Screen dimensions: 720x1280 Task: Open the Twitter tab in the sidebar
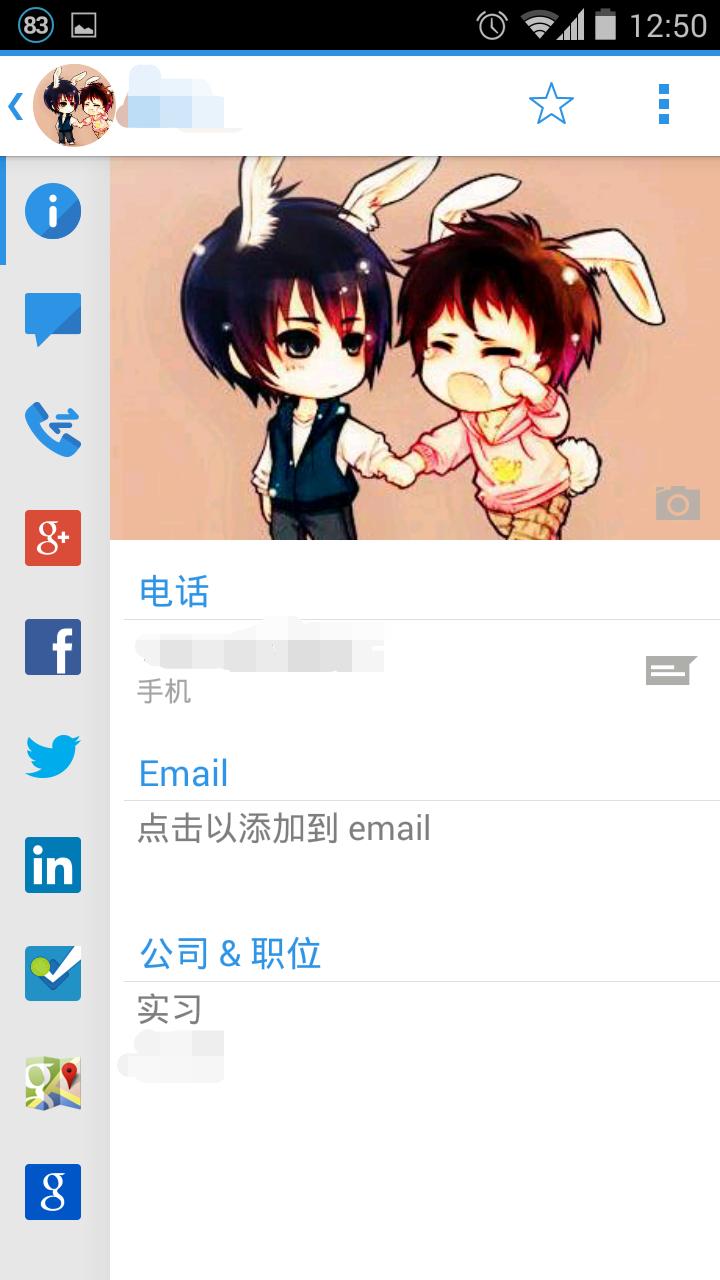pyautogui.click(x=52, y=757)
